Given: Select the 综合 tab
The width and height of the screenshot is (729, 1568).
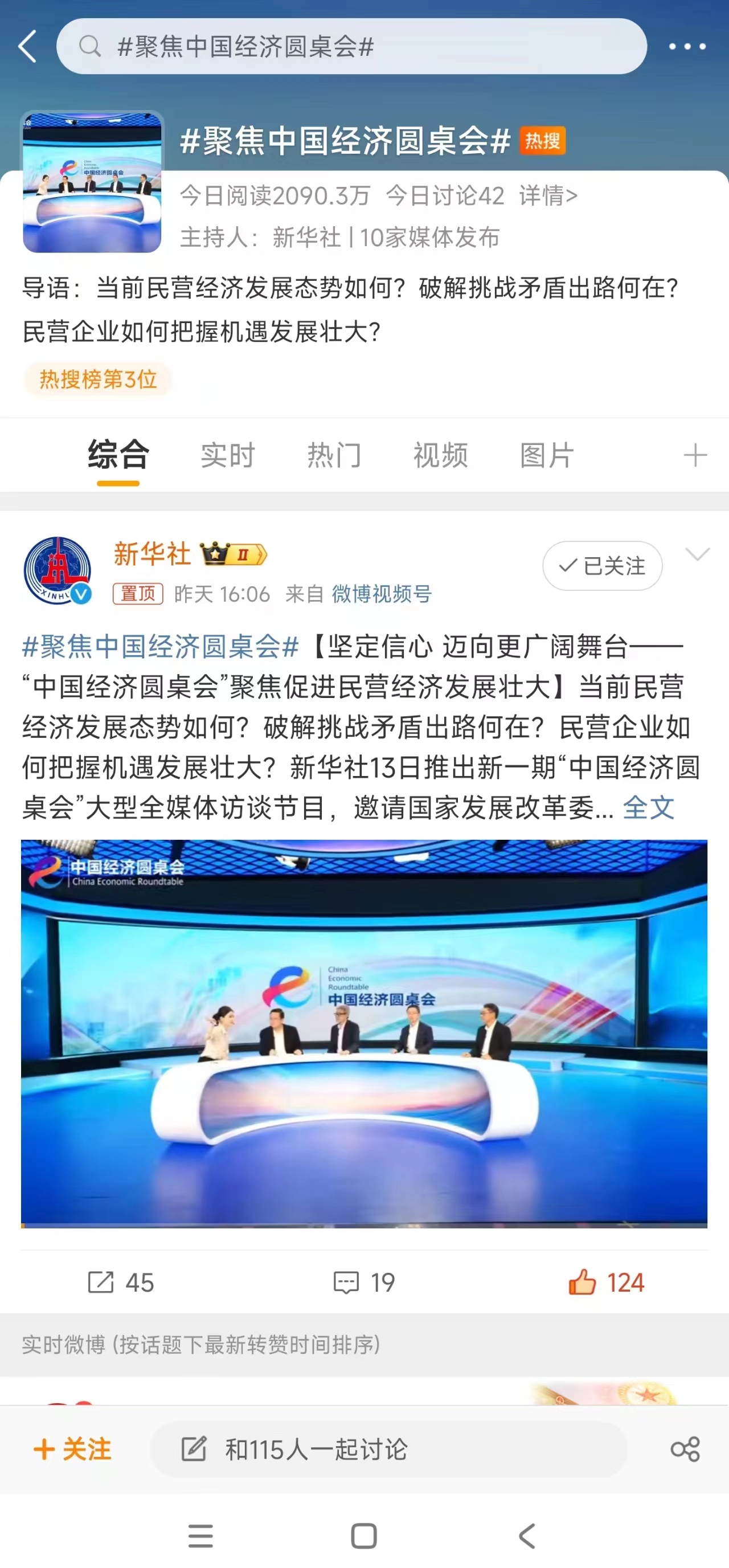Looking at the screenshot, I should [118, 455].
